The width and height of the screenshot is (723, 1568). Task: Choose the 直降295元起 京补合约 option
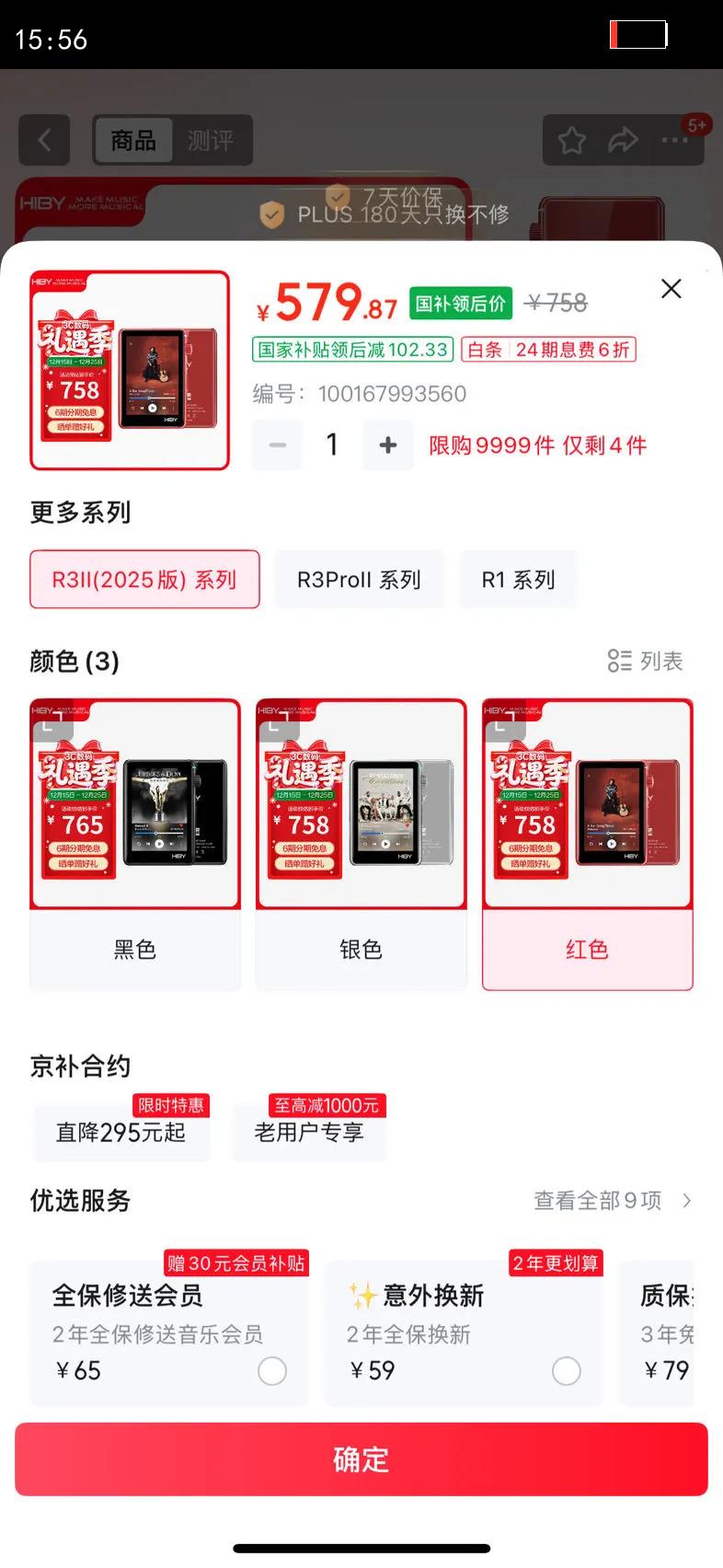(x=120, y=1134)
